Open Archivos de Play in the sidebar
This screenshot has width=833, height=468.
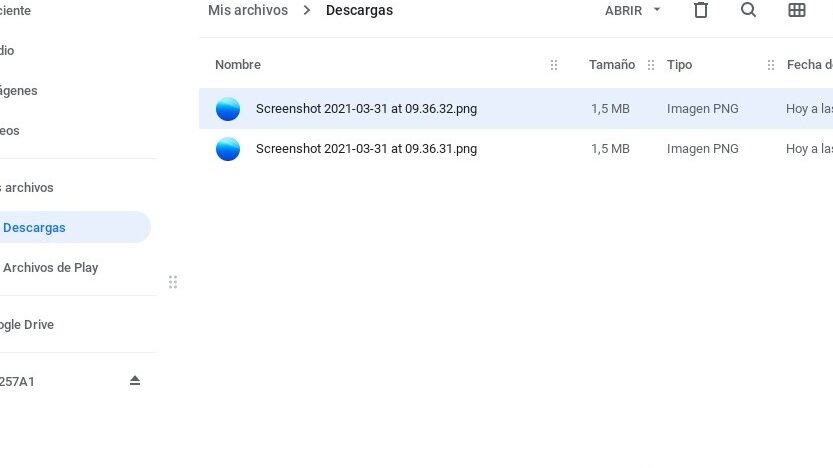click(x=50, y=268)
